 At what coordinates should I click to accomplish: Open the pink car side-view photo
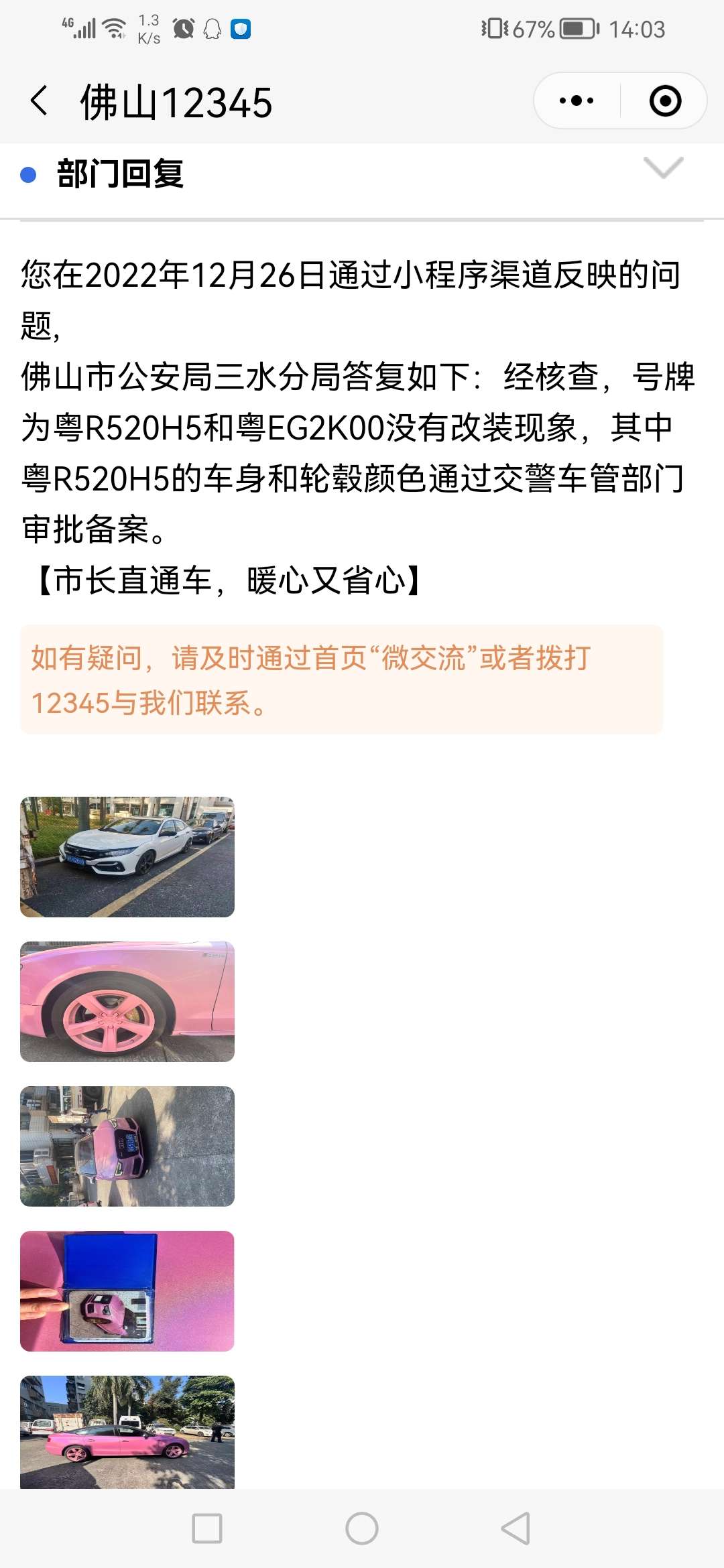click(127, 1432)
